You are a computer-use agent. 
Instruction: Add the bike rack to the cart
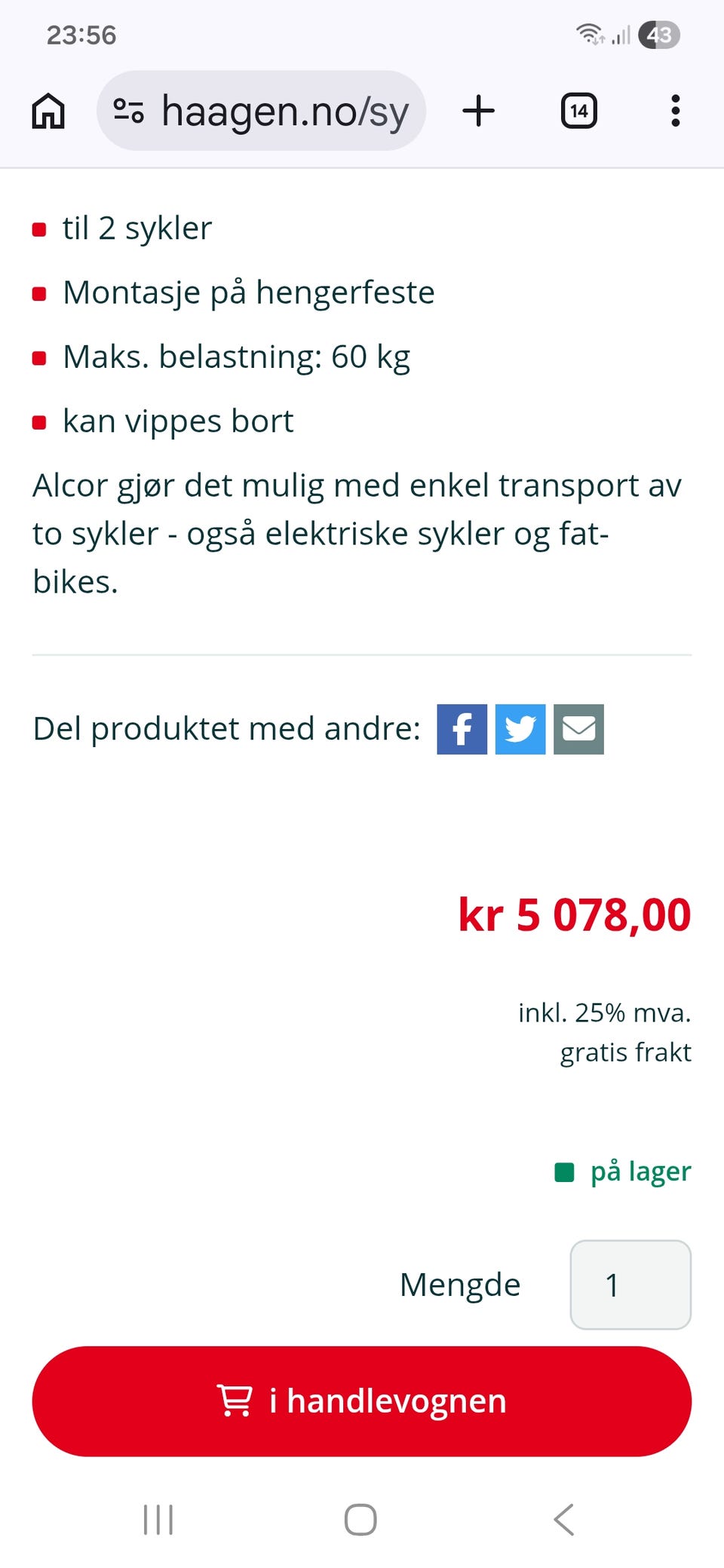(x=362, y=1401)
